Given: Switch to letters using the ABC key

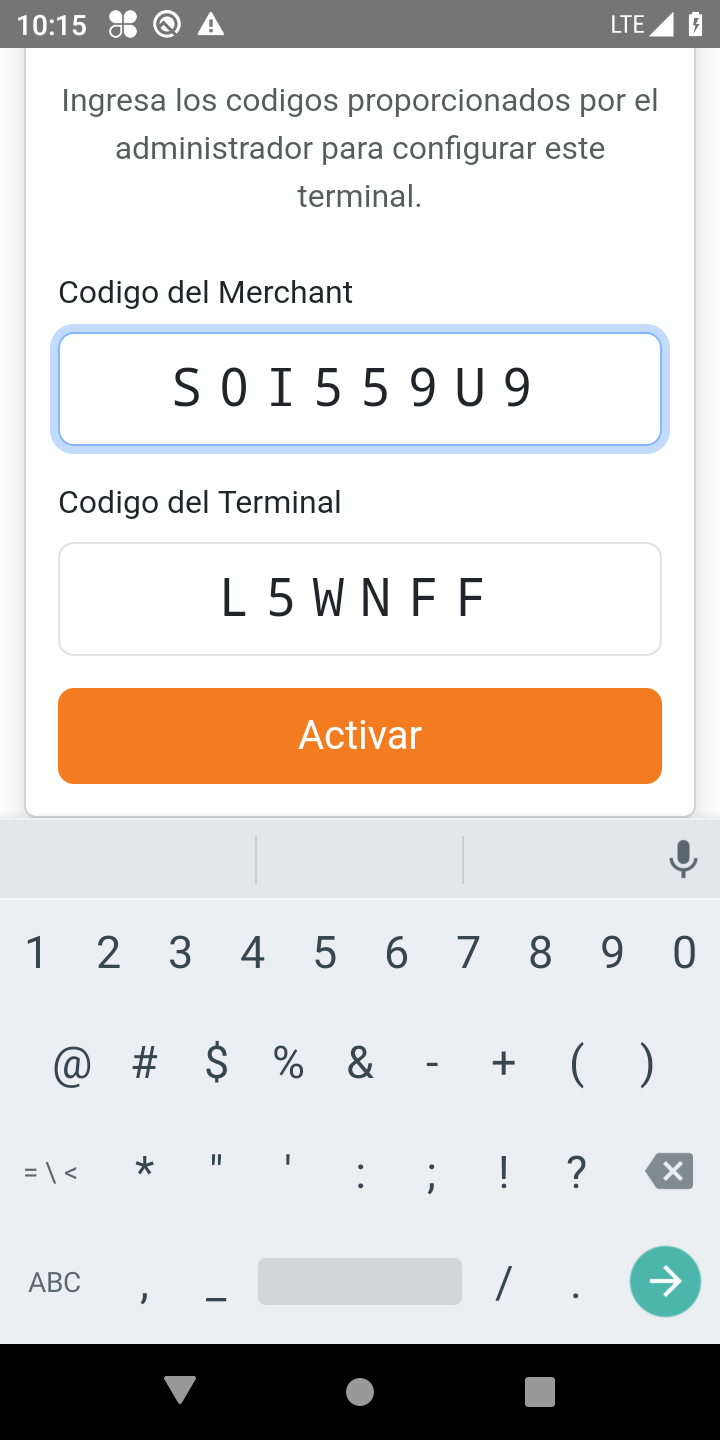Looking at the screenshot, I should point(52,1281).
